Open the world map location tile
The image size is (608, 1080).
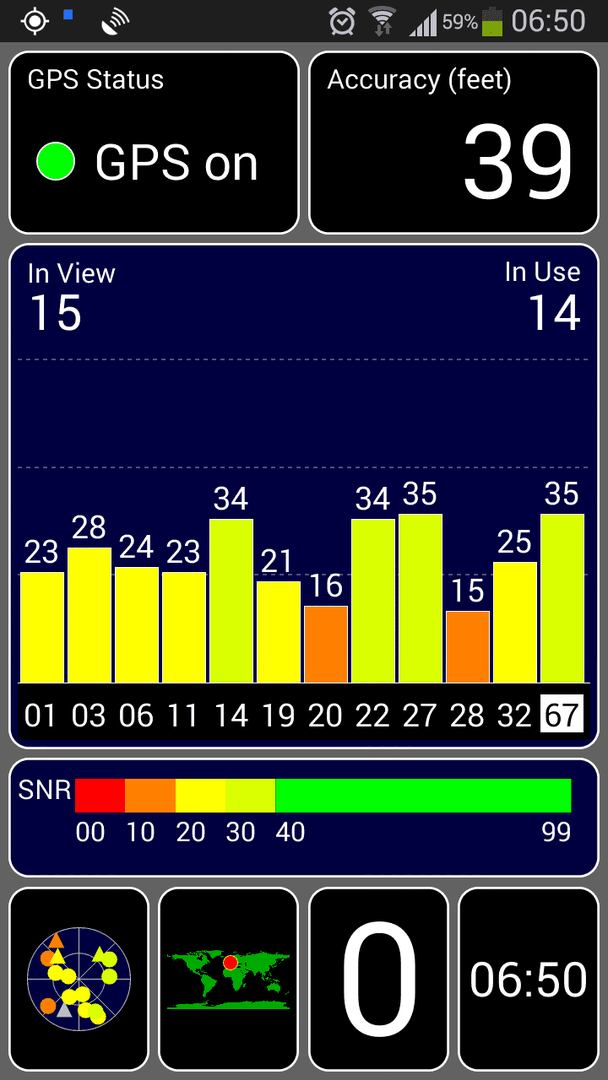click(x=229, y=978)
